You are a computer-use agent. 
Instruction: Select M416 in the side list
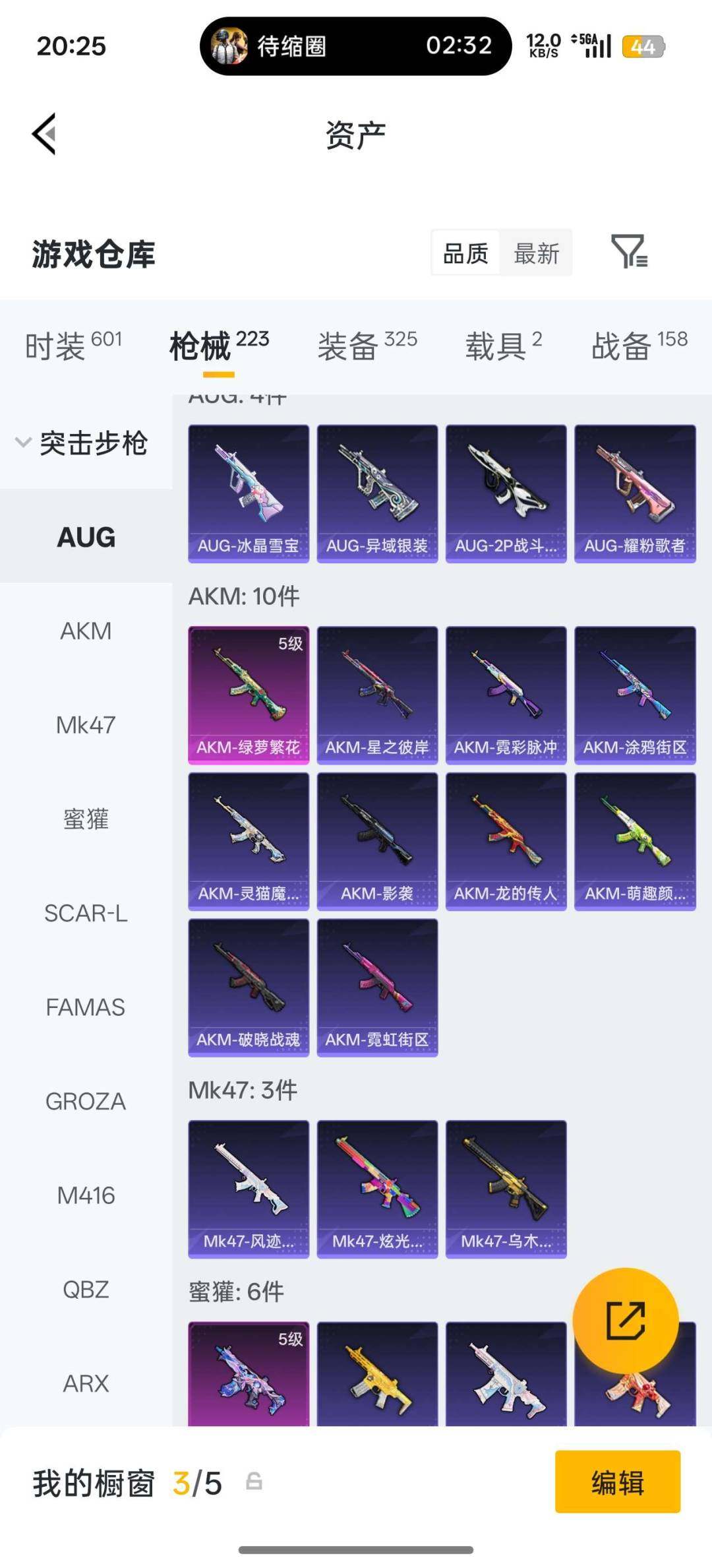click(x=86, y=1195)
